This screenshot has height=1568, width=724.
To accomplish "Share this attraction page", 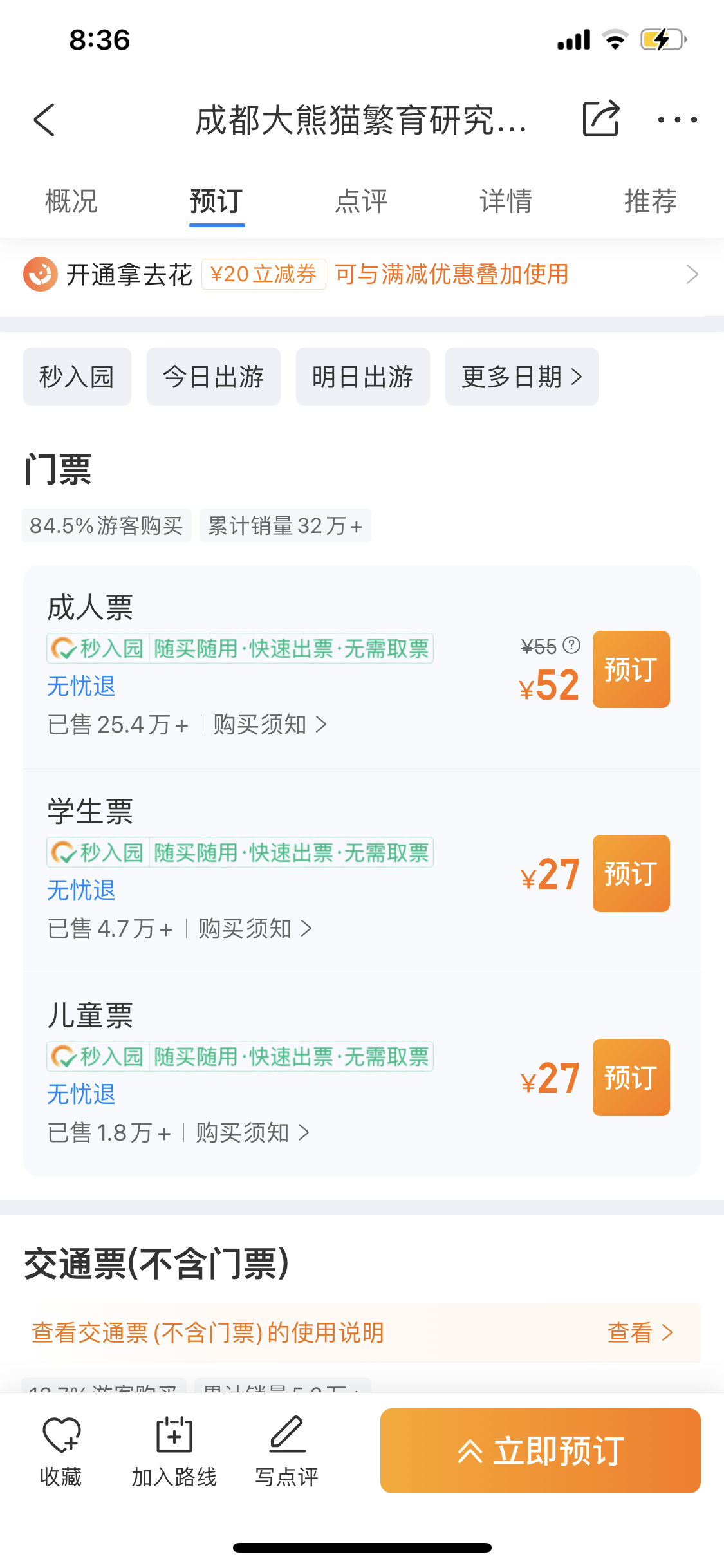I will coord(601,118).
